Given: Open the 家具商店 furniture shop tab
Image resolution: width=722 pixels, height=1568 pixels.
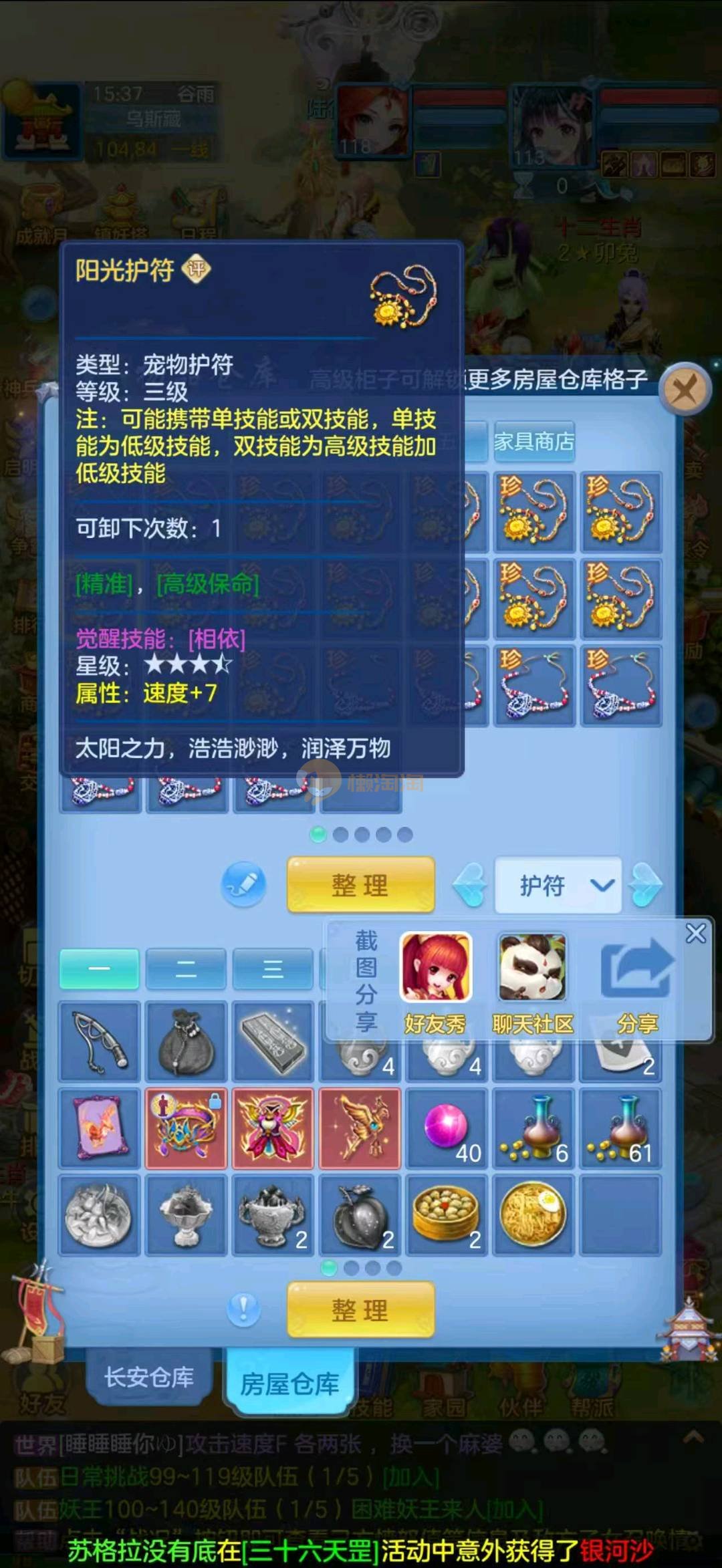Looking at the screenshot, I should click(x=534, y=442).
